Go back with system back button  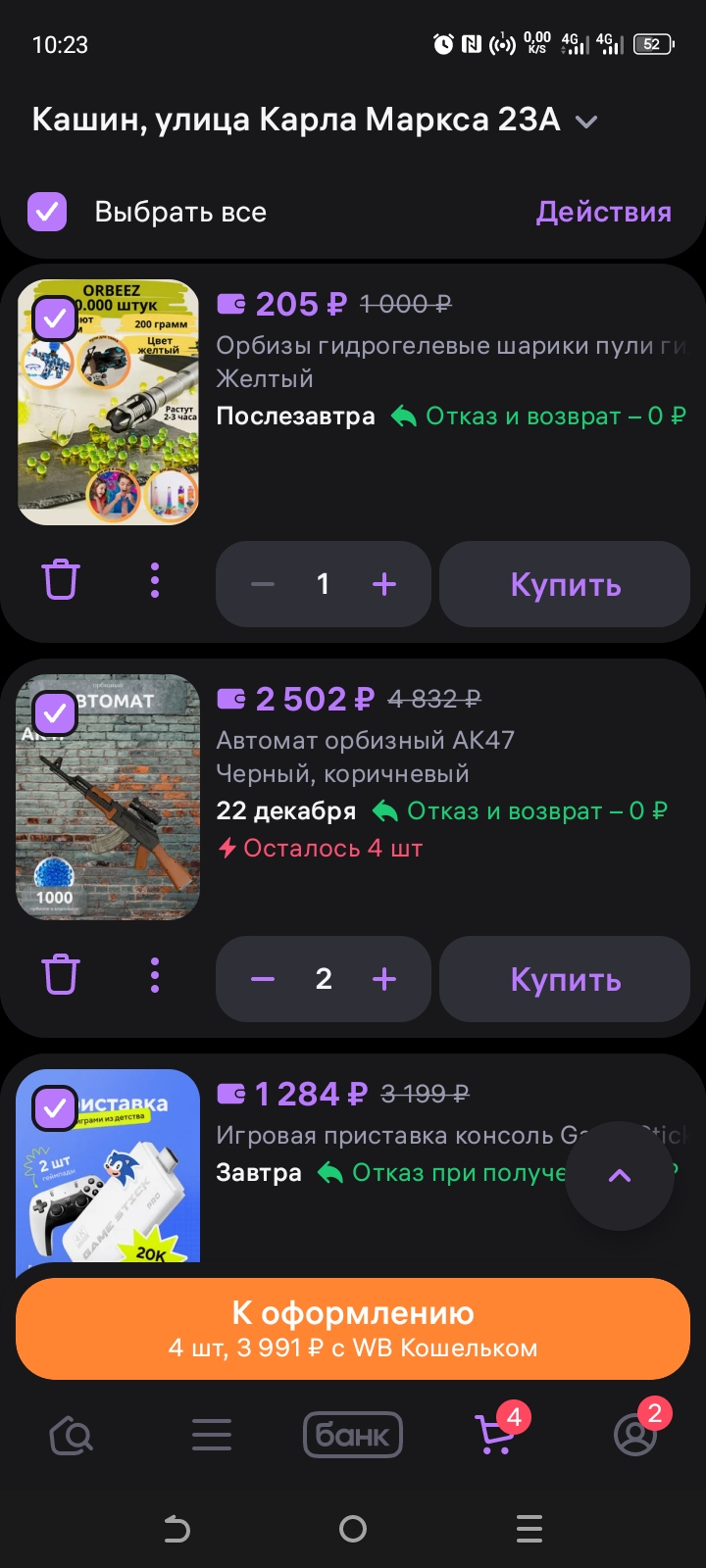[176, 1529]
